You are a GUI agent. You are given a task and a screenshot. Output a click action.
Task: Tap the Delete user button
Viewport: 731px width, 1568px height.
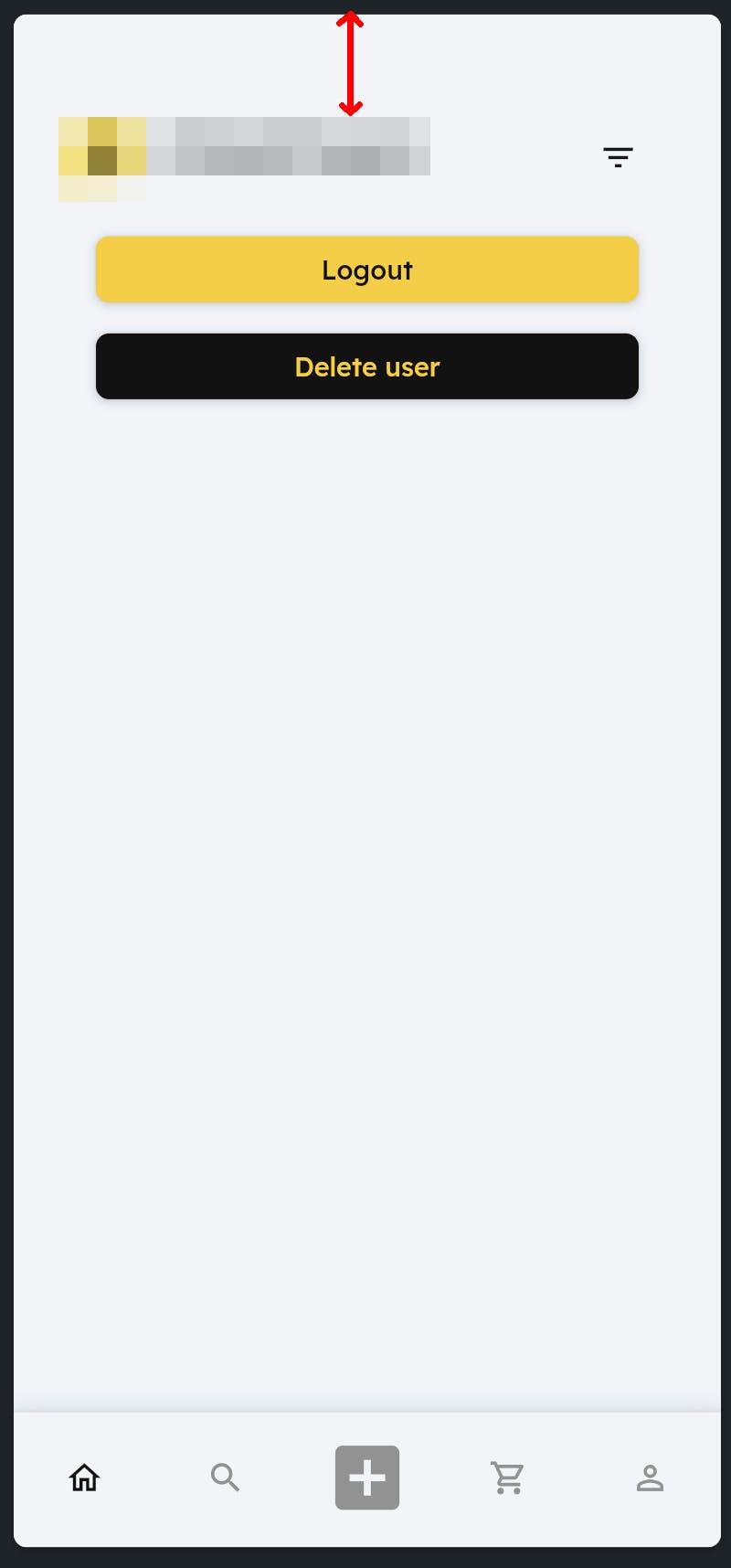point(366,366)
